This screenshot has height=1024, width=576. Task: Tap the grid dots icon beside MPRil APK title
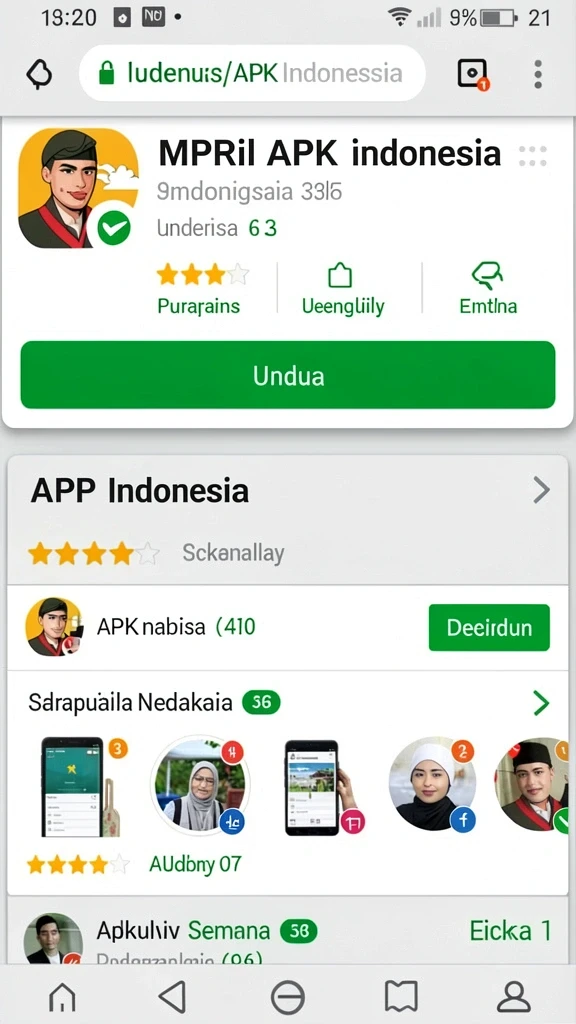(532, 157)
